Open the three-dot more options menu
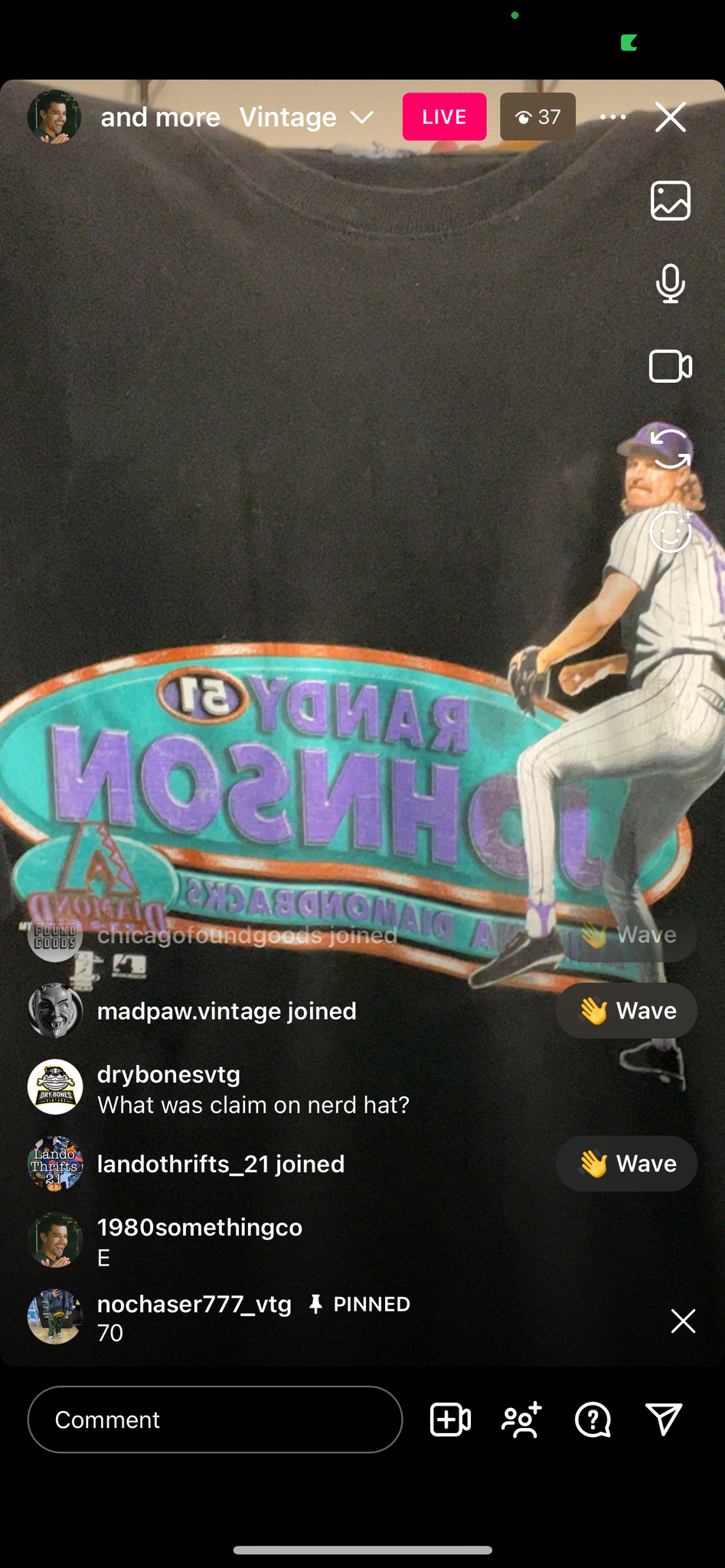 (x=612, y=117)
